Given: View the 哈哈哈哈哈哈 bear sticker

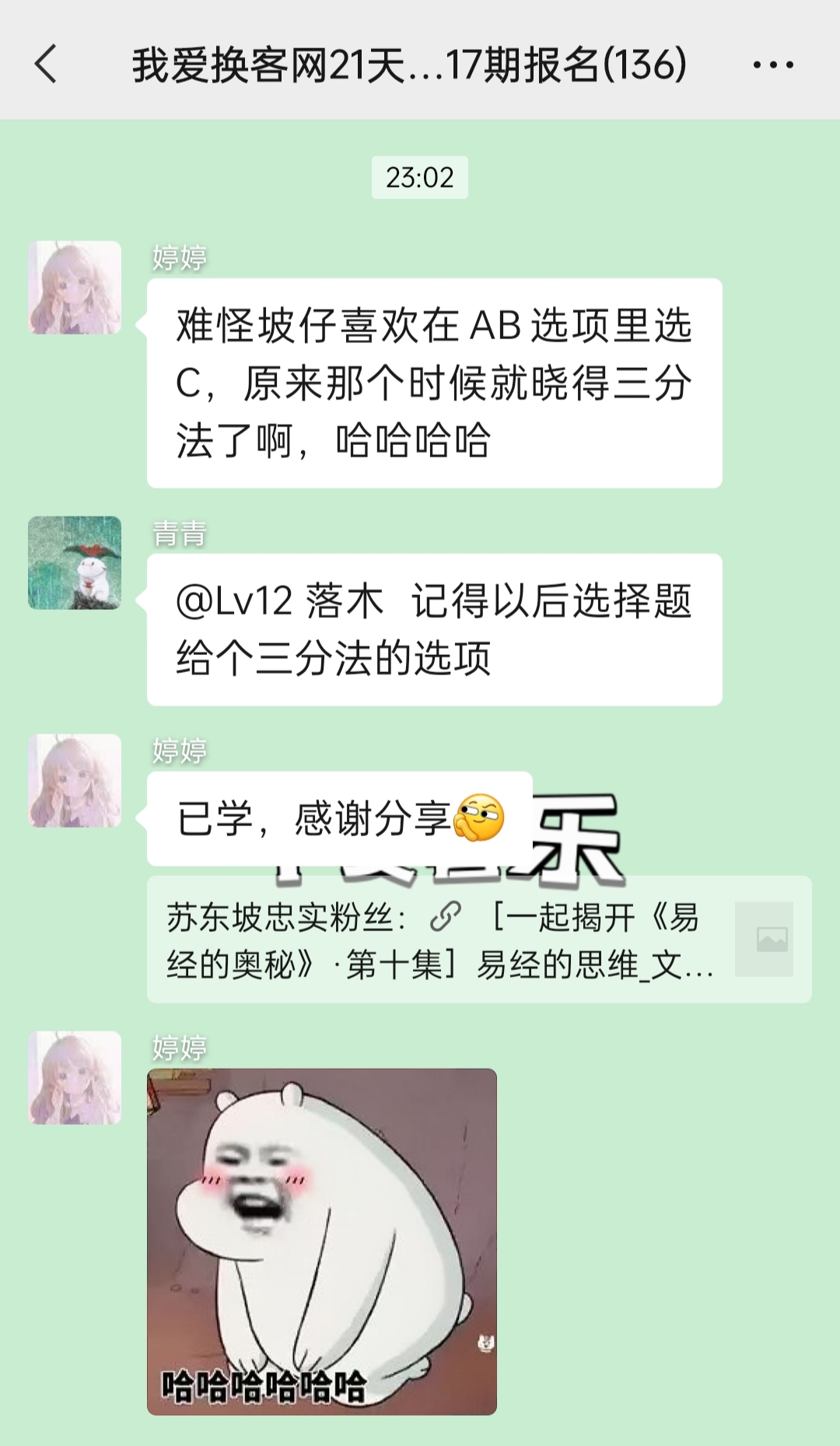Looking at the screenshot, I should (x=321, y=1241).
